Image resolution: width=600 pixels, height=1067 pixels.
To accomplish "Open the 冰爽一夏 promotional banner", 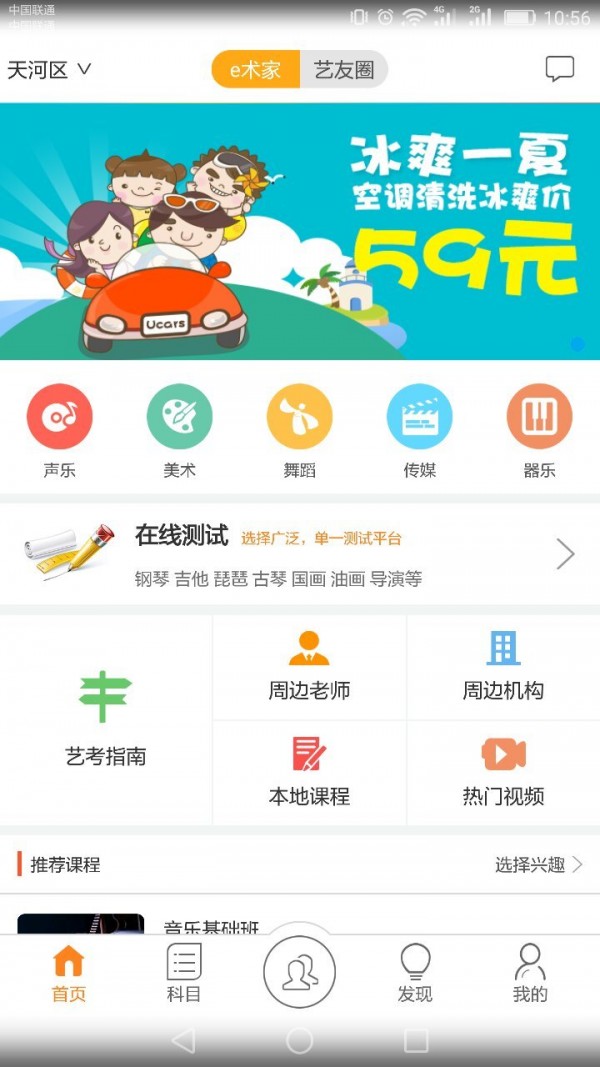I will [300, 231].
